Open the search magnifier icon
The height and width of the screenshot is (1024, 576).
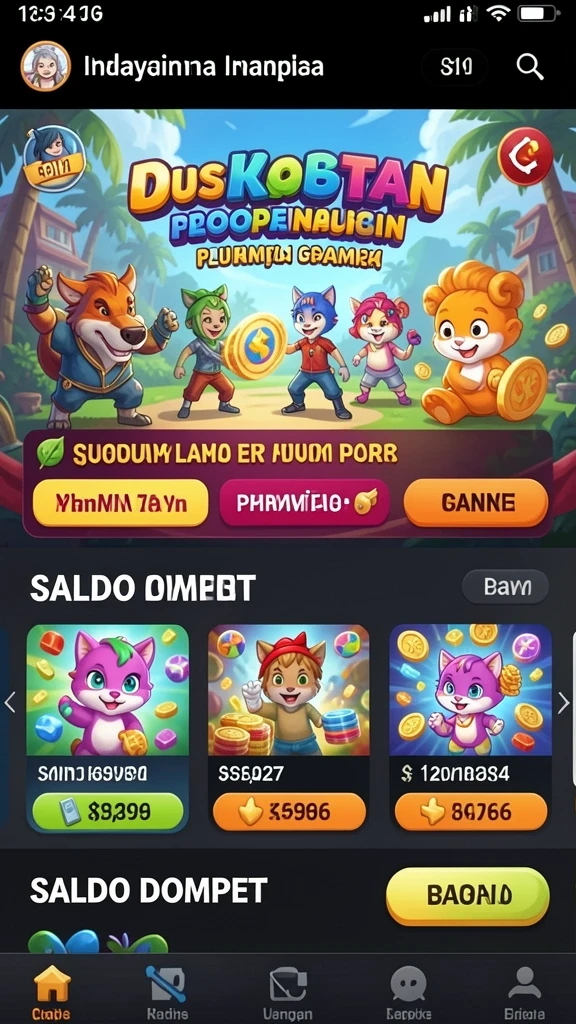(530, 67)
